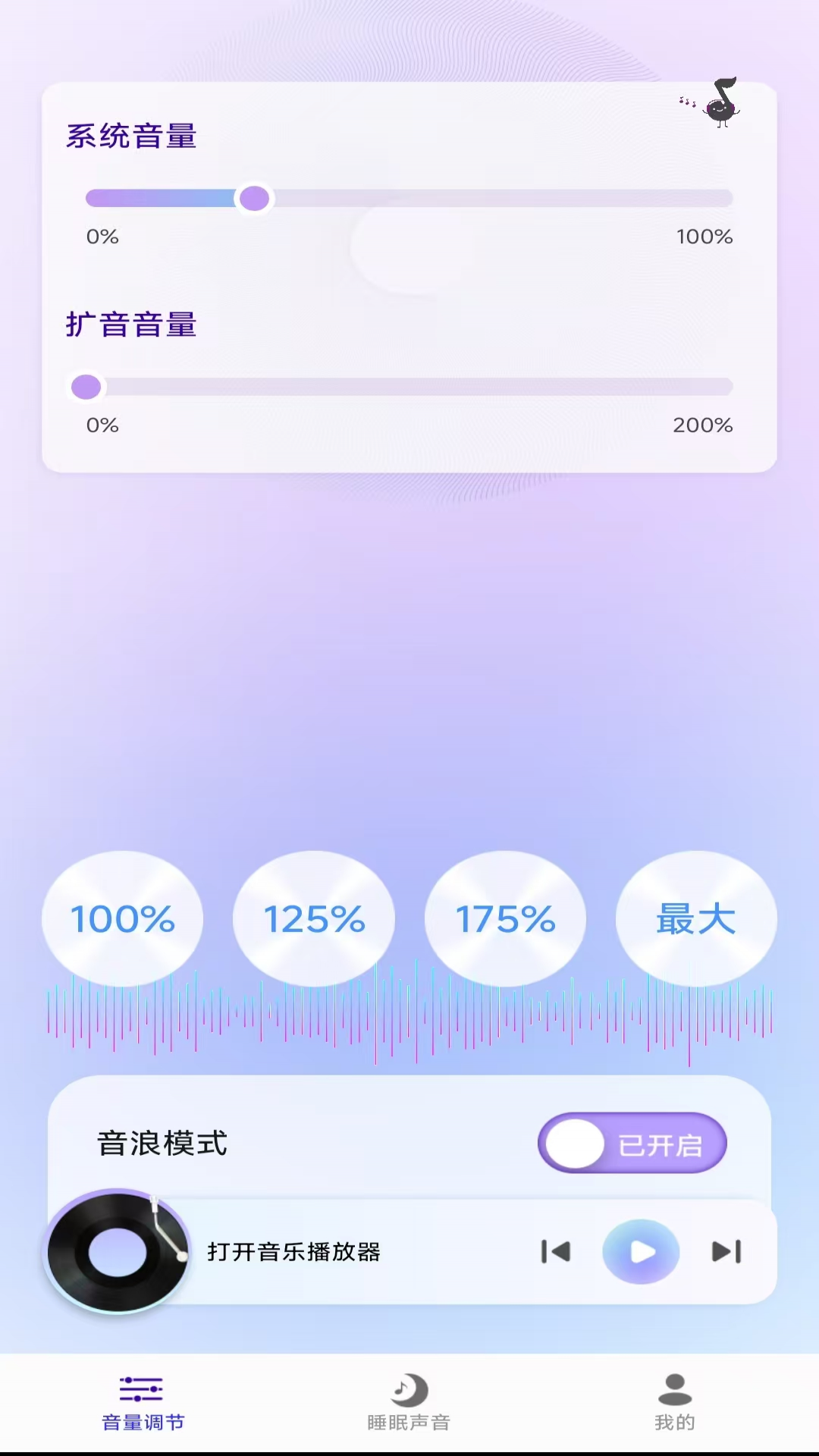Tap the 音浪模式 toggle knob
Image resolution: width=819 pixels, height=1456 pixels.
click(574, 1143)
